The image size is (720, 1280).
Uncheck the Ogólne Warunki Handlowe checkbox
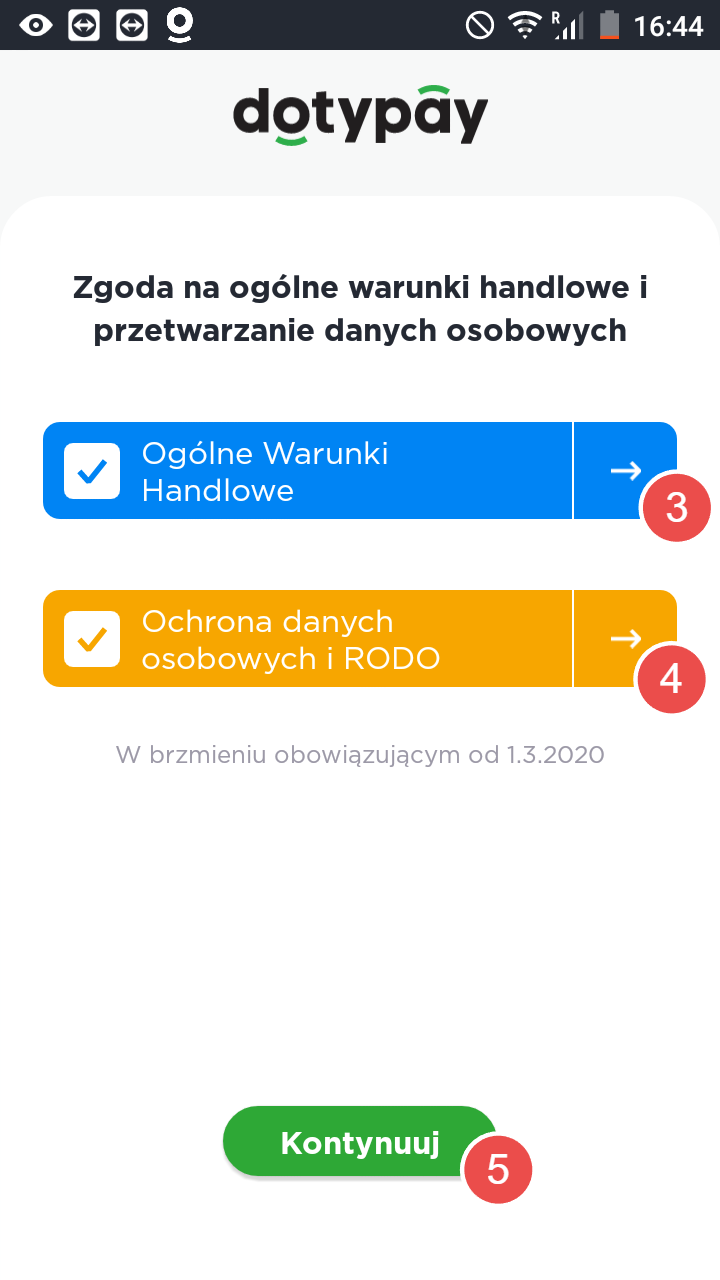point(92,471)
